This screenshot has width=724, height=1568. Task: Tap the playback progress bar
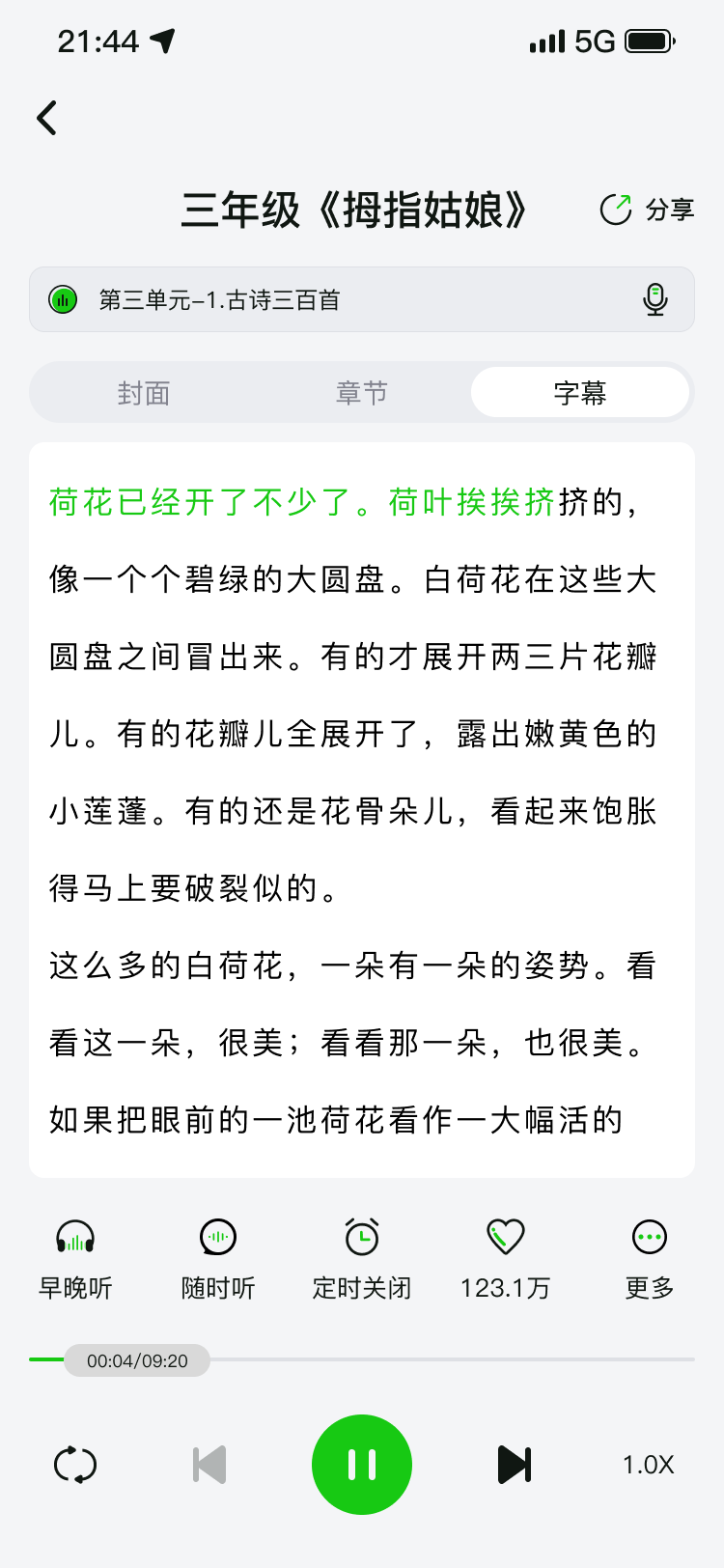[434, 1359]
